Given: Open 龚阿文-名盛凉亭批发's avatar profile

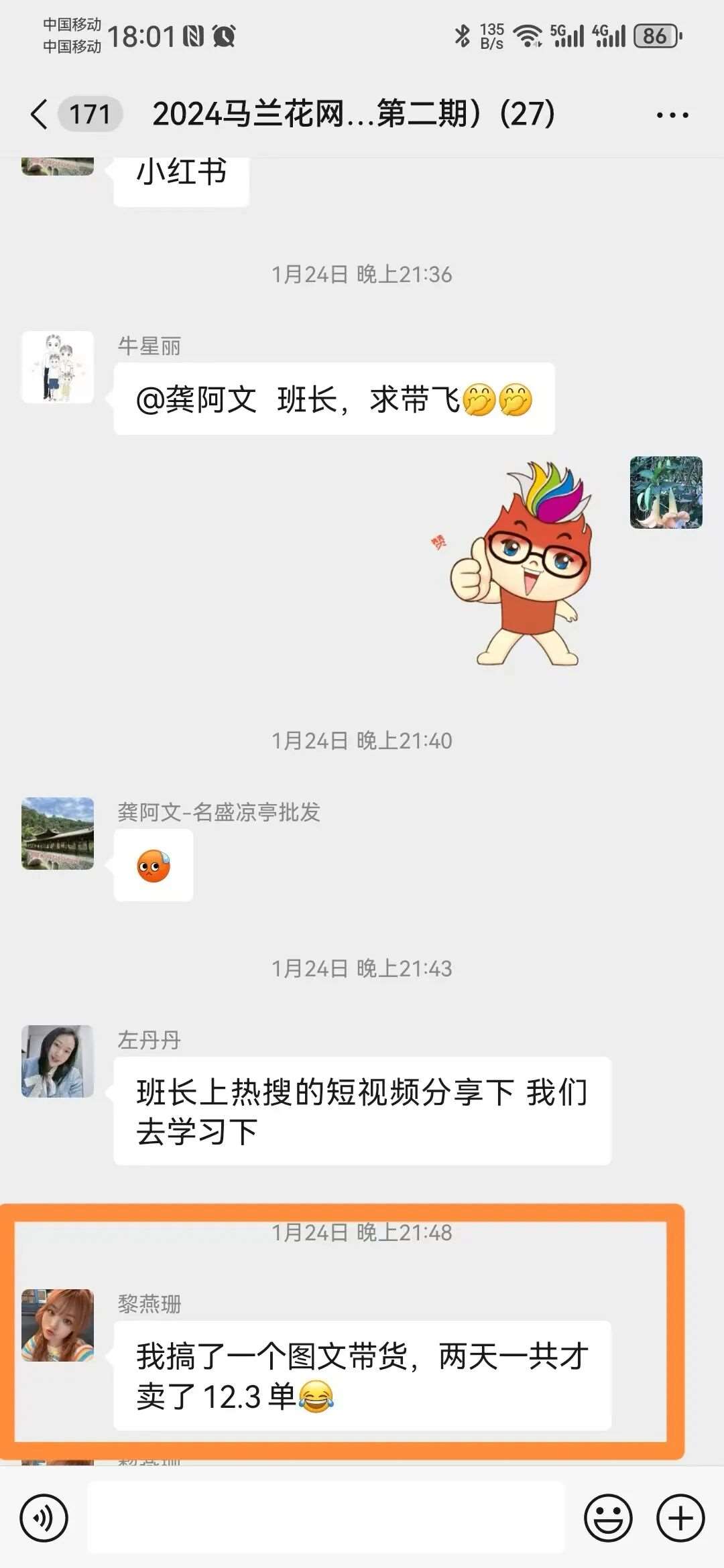Looking at the screenshot, I should click(x=58, y=834).
